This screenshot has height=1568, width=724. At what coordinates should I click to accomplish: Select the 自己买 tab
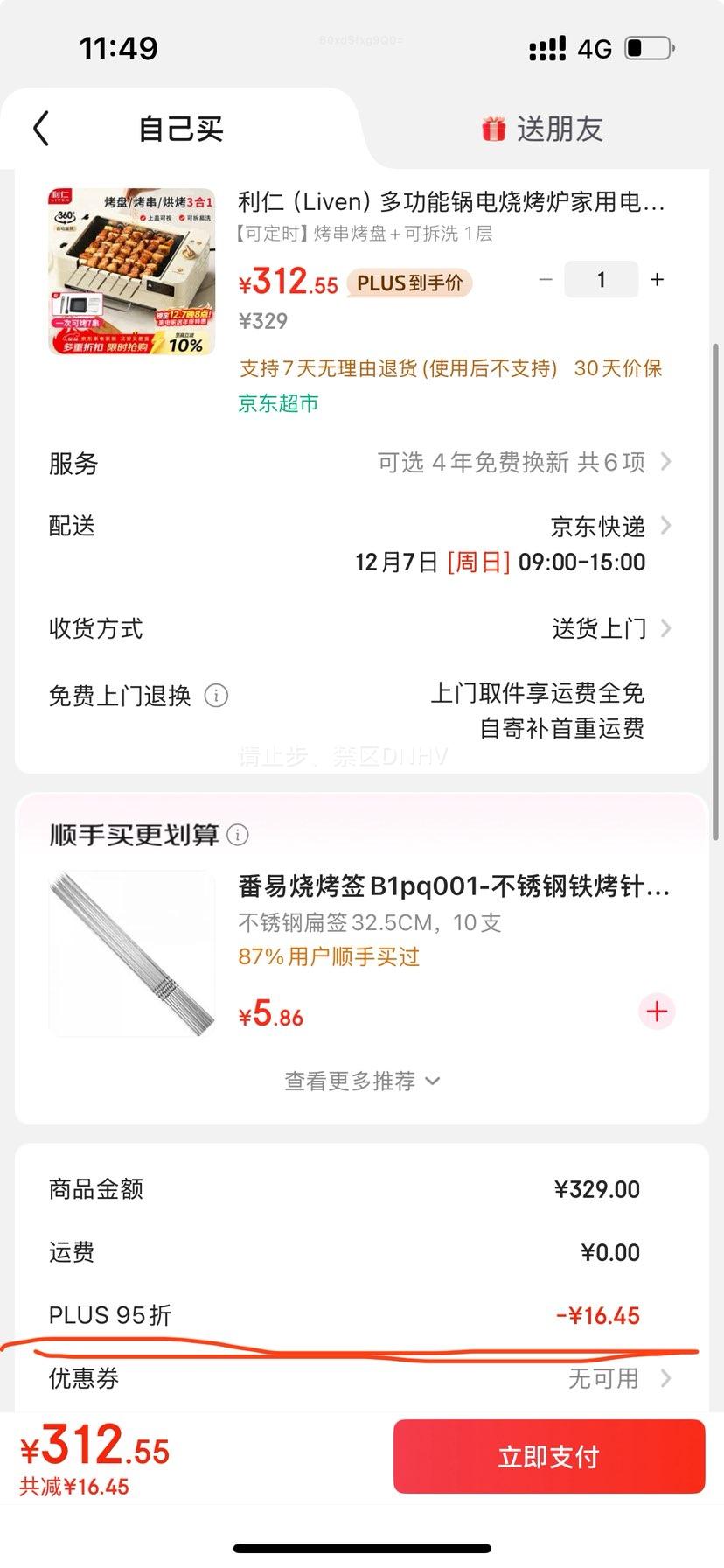point(179,128)
